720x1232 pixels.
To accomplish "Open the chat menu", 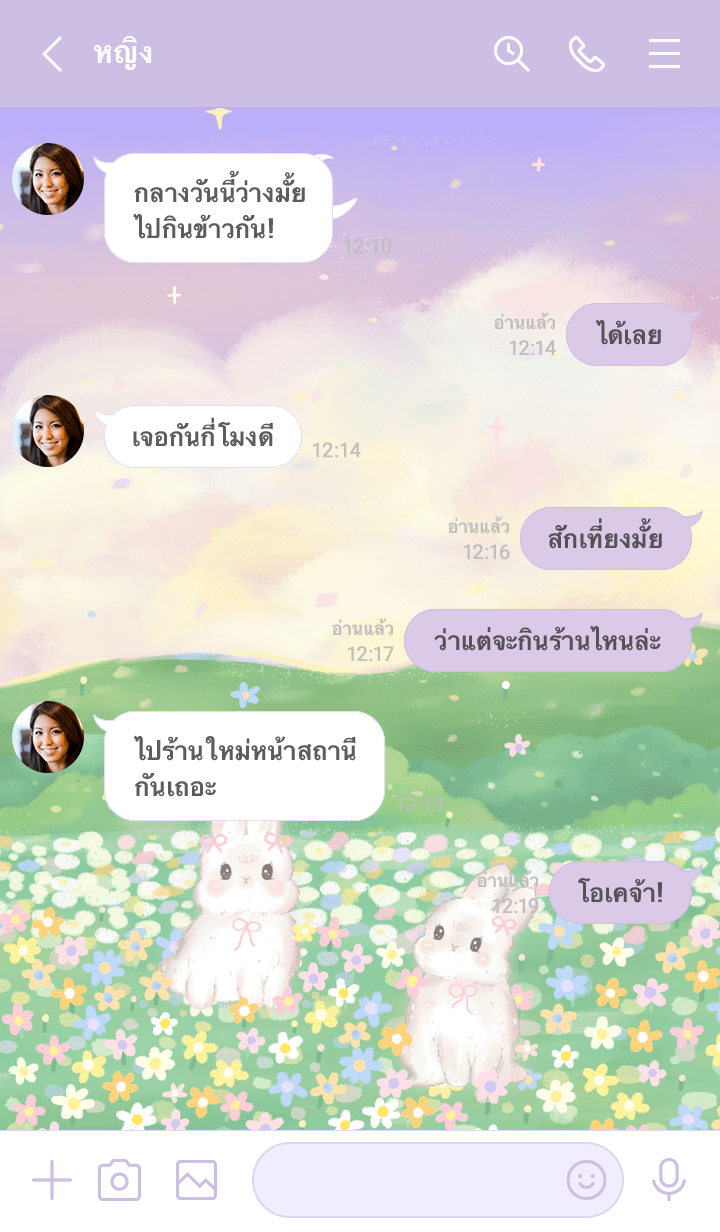I will 664,54.
